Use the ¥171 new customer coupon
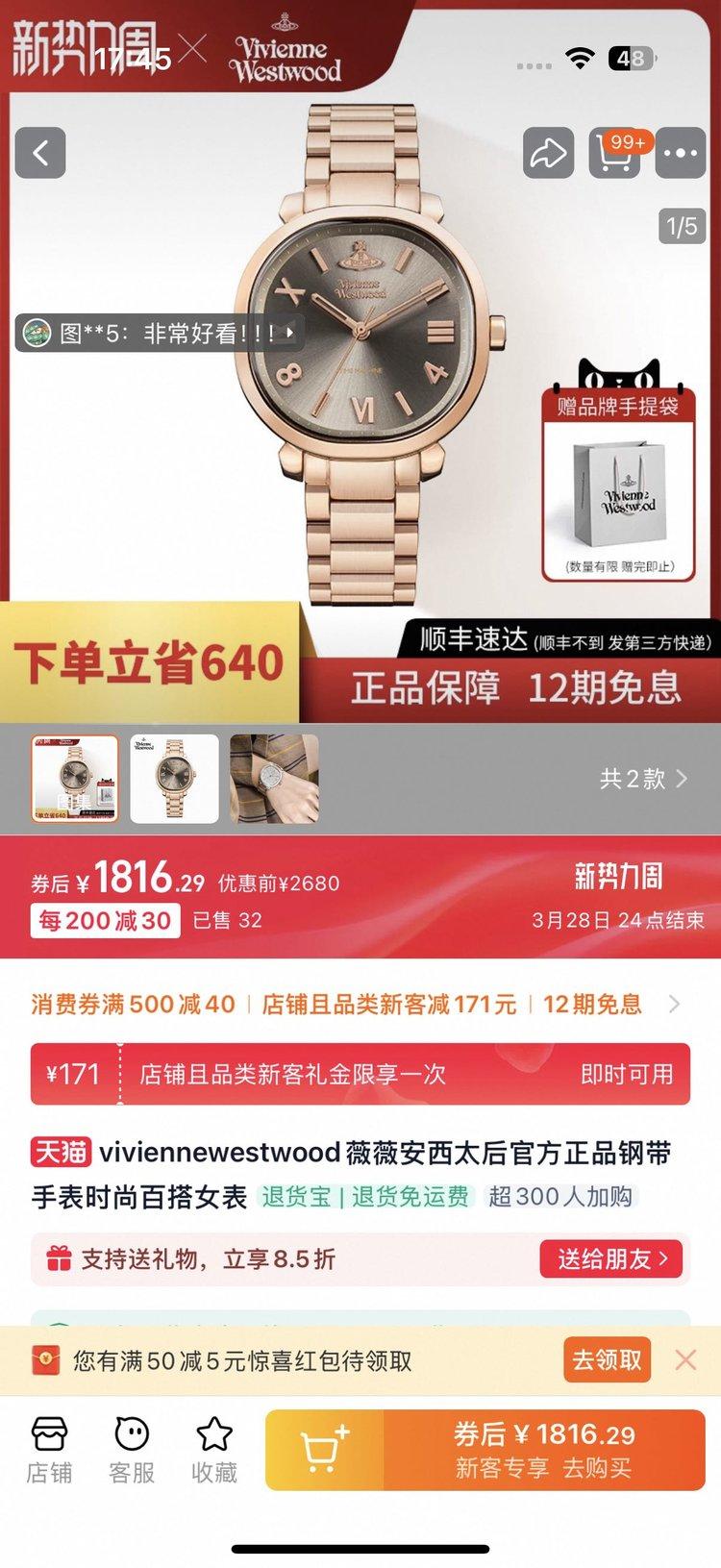This screenshot has height=1568, width=721. pos(627,1074)
